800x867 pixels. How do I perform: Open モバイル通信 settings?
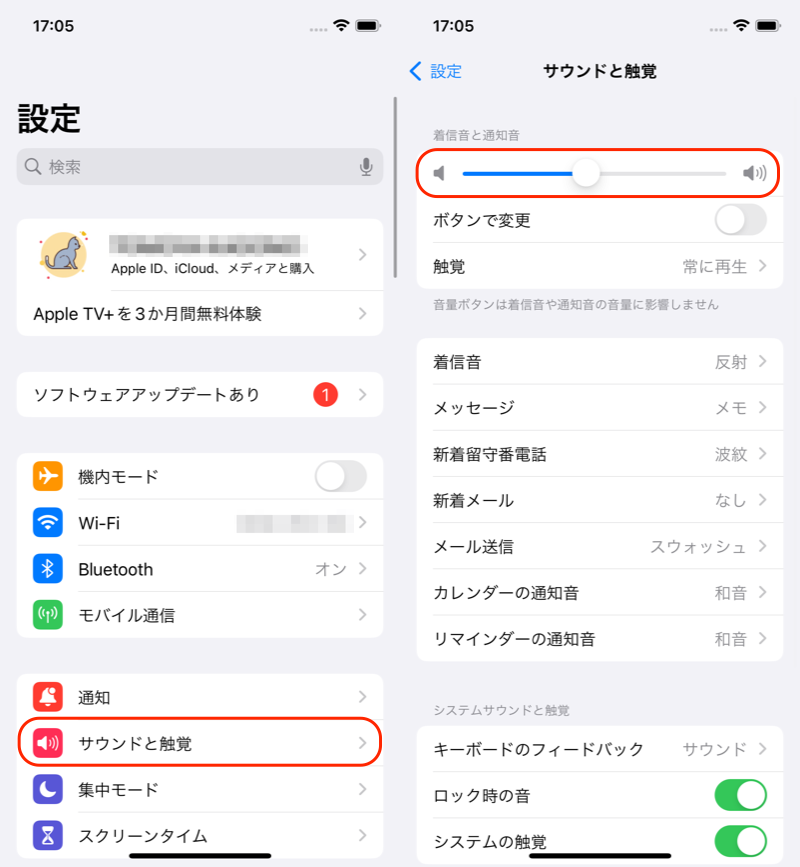pyautogui.click(x=200, y=615)
